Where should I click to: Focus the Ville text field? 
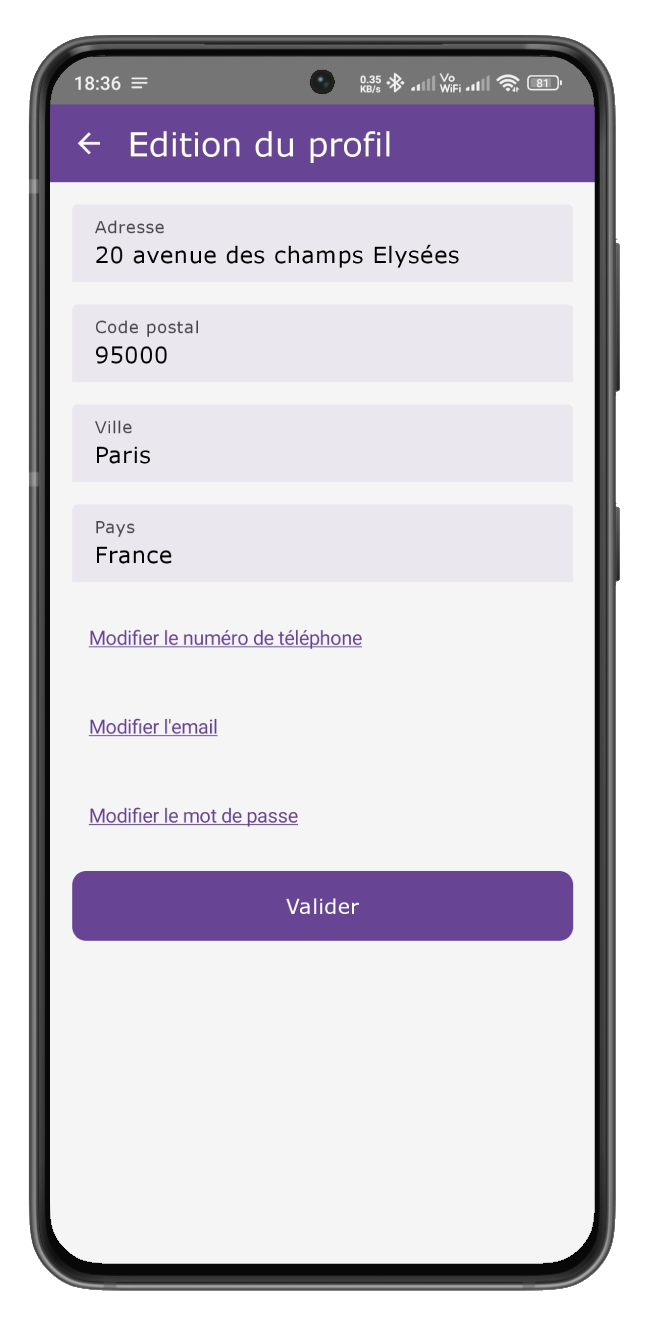click(x=322, y=444)
